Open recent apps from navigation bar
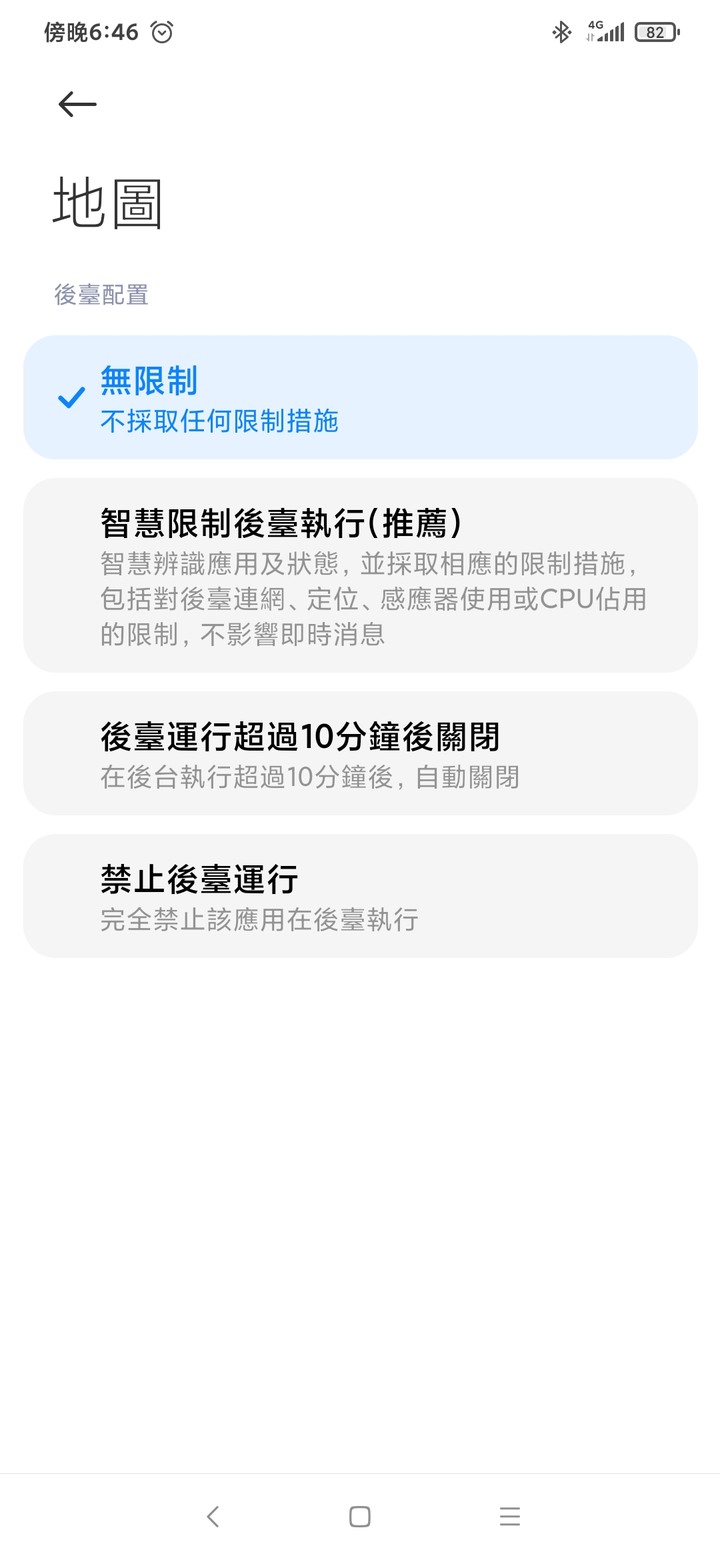This screenshot has width=720, height=1560. click(510, 1516)
